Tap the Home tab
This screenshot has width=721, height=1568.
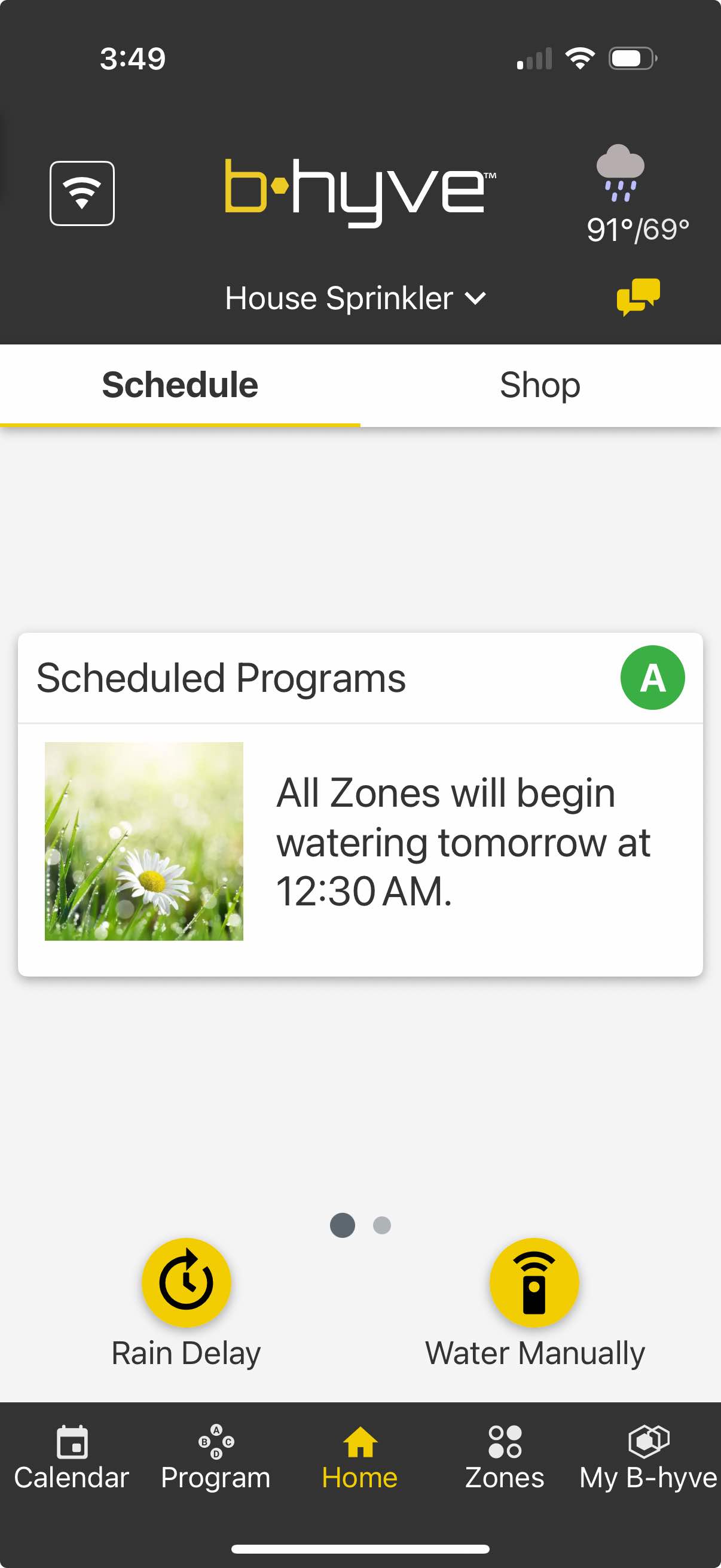tap(360, 1458)
